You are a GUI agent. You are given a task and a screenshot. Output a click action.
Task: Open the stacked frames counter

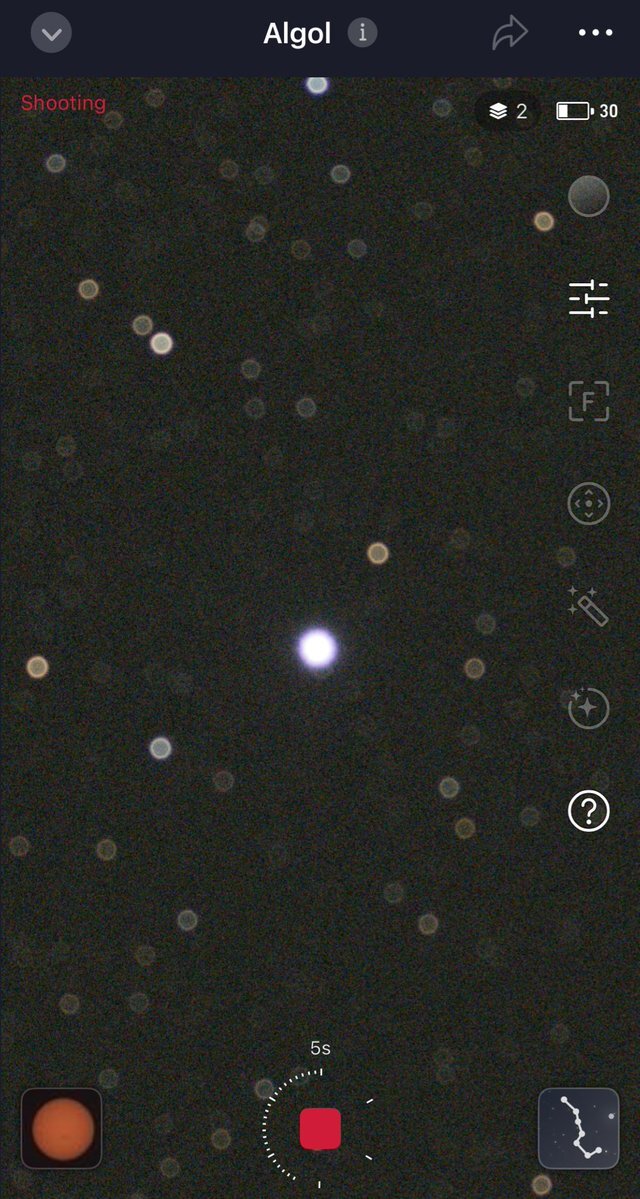tap(508, 111)
